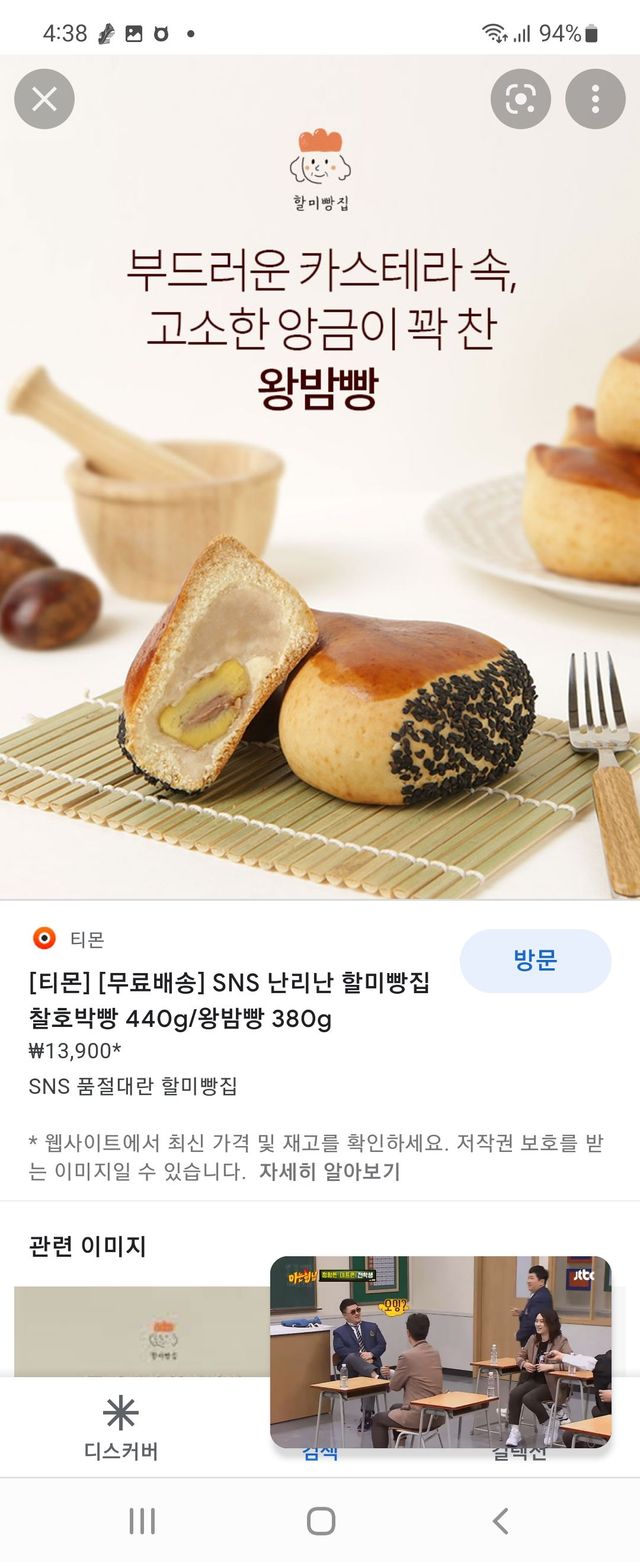Open the three-dot overflow menu
Viewport: 640px width, 1562px height.
point(595,99)
